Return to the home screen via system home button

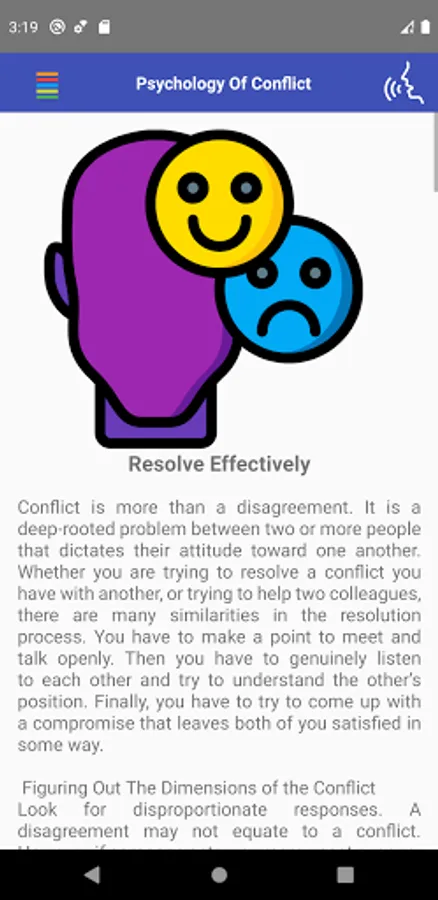click(219, 875)
